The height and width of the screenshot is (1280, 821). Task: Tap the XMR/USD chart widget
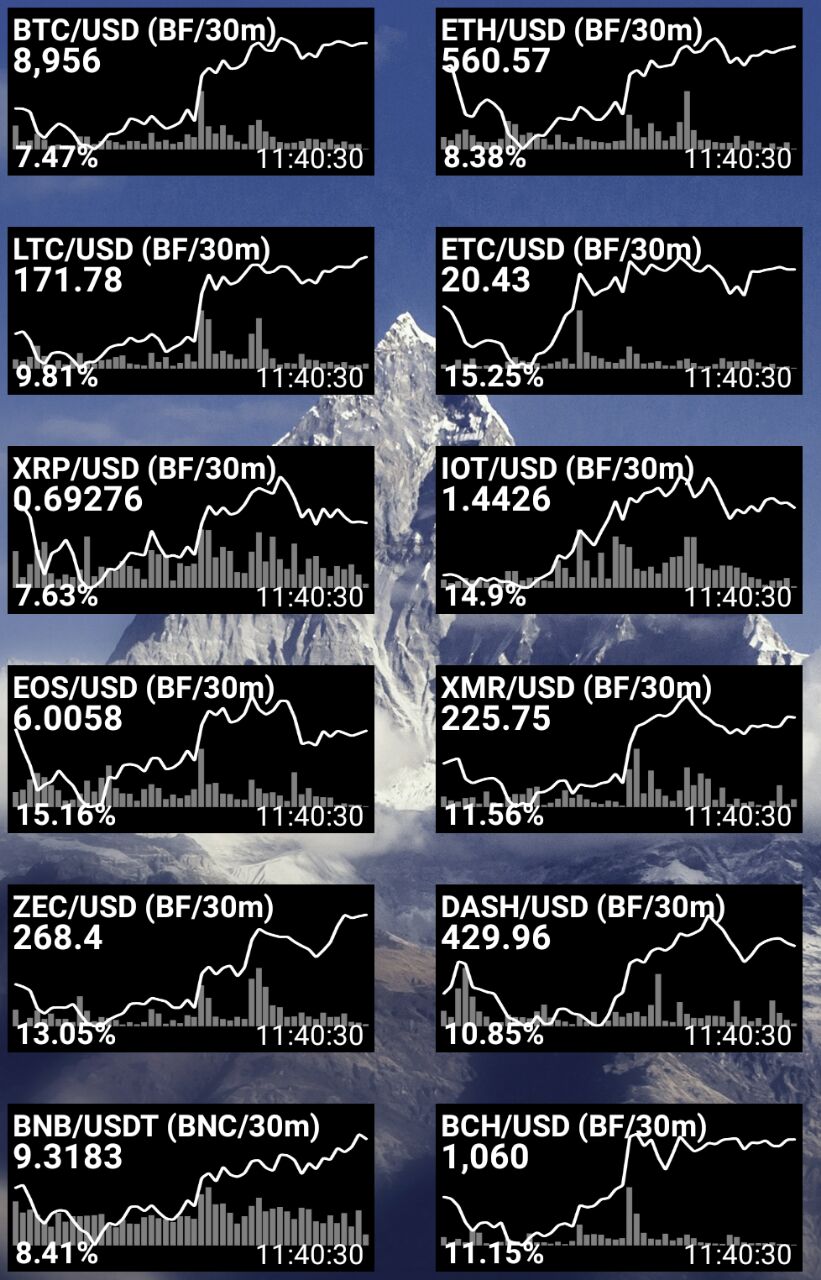click(x=619, y=749)
